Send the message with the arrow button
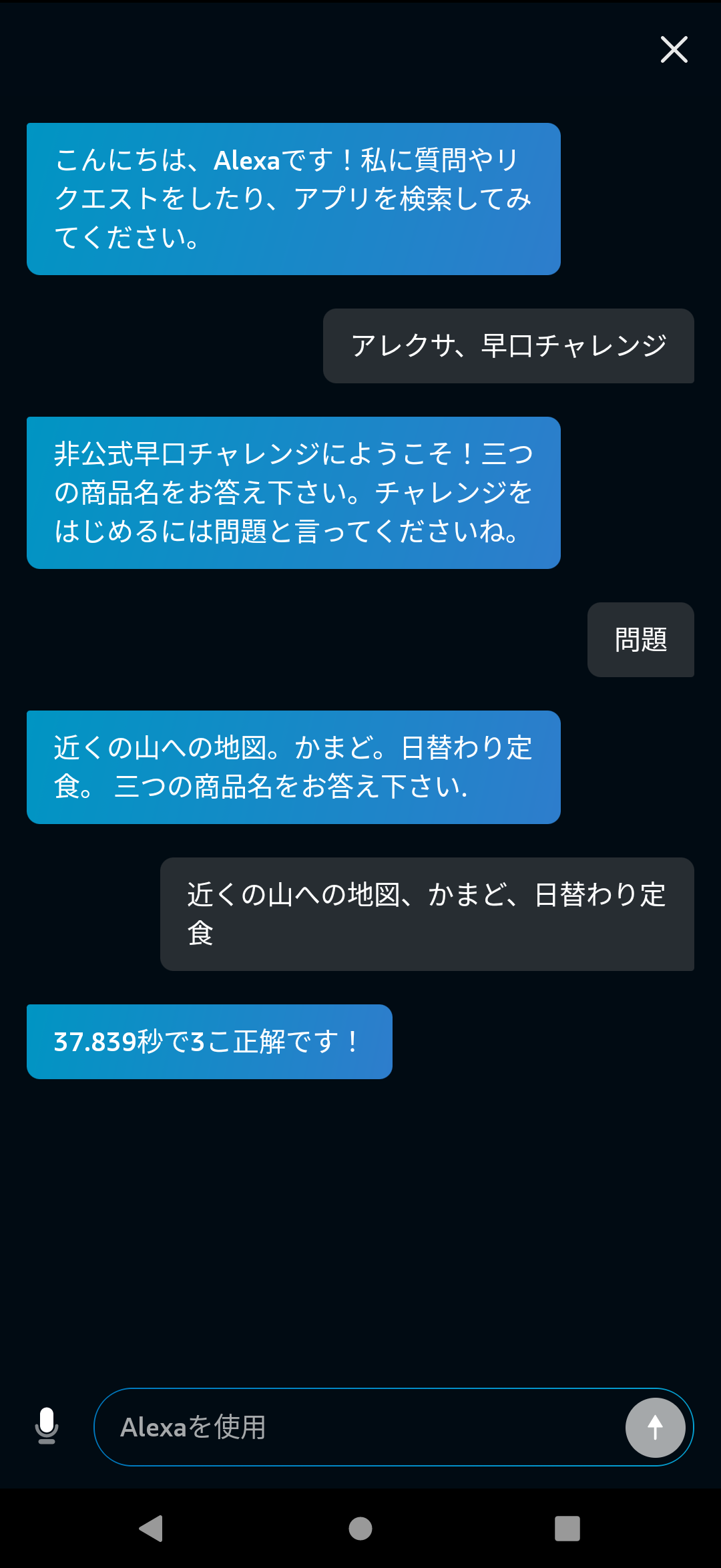Viewport: 721px width, 1568px height. [656, 1428]
